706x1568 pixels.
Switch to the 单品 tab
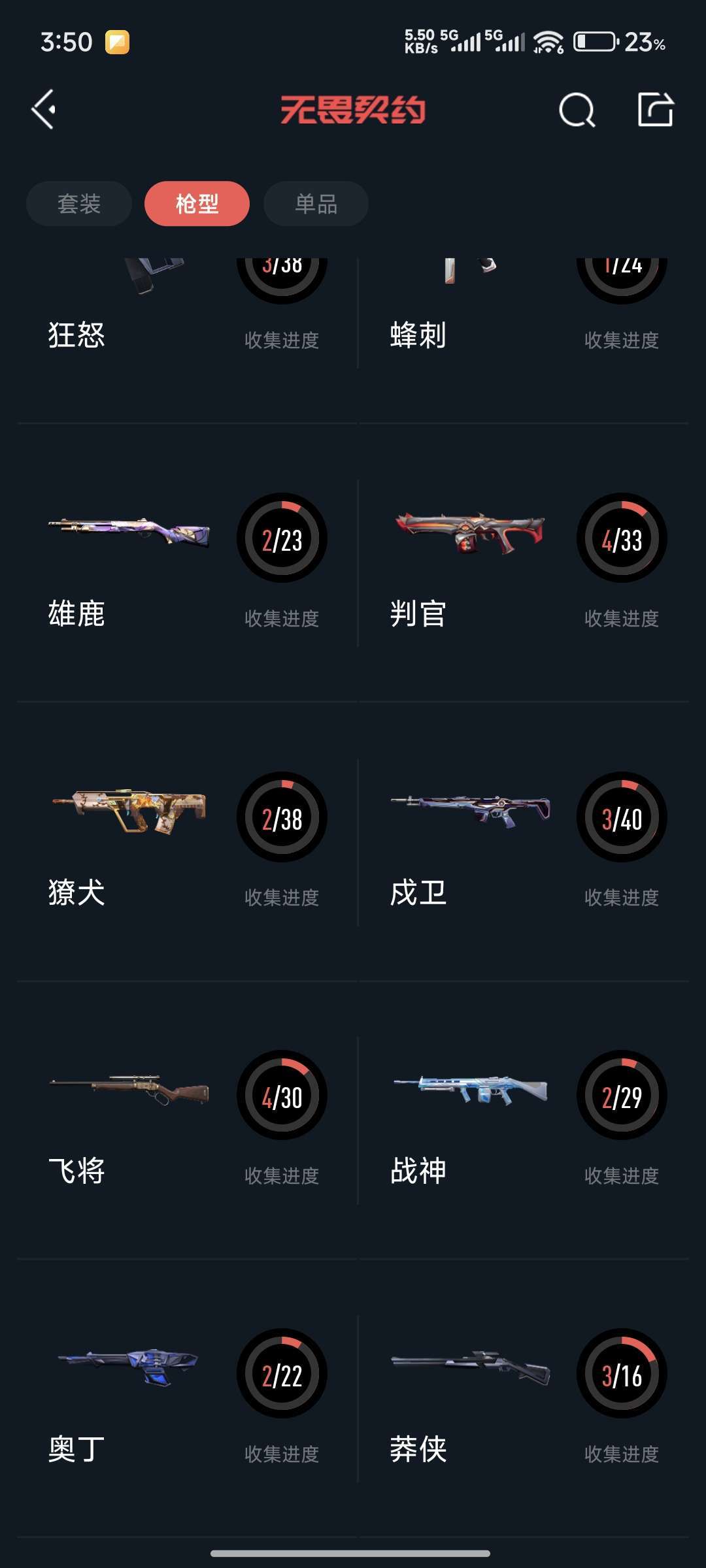[x=316, y=204]
